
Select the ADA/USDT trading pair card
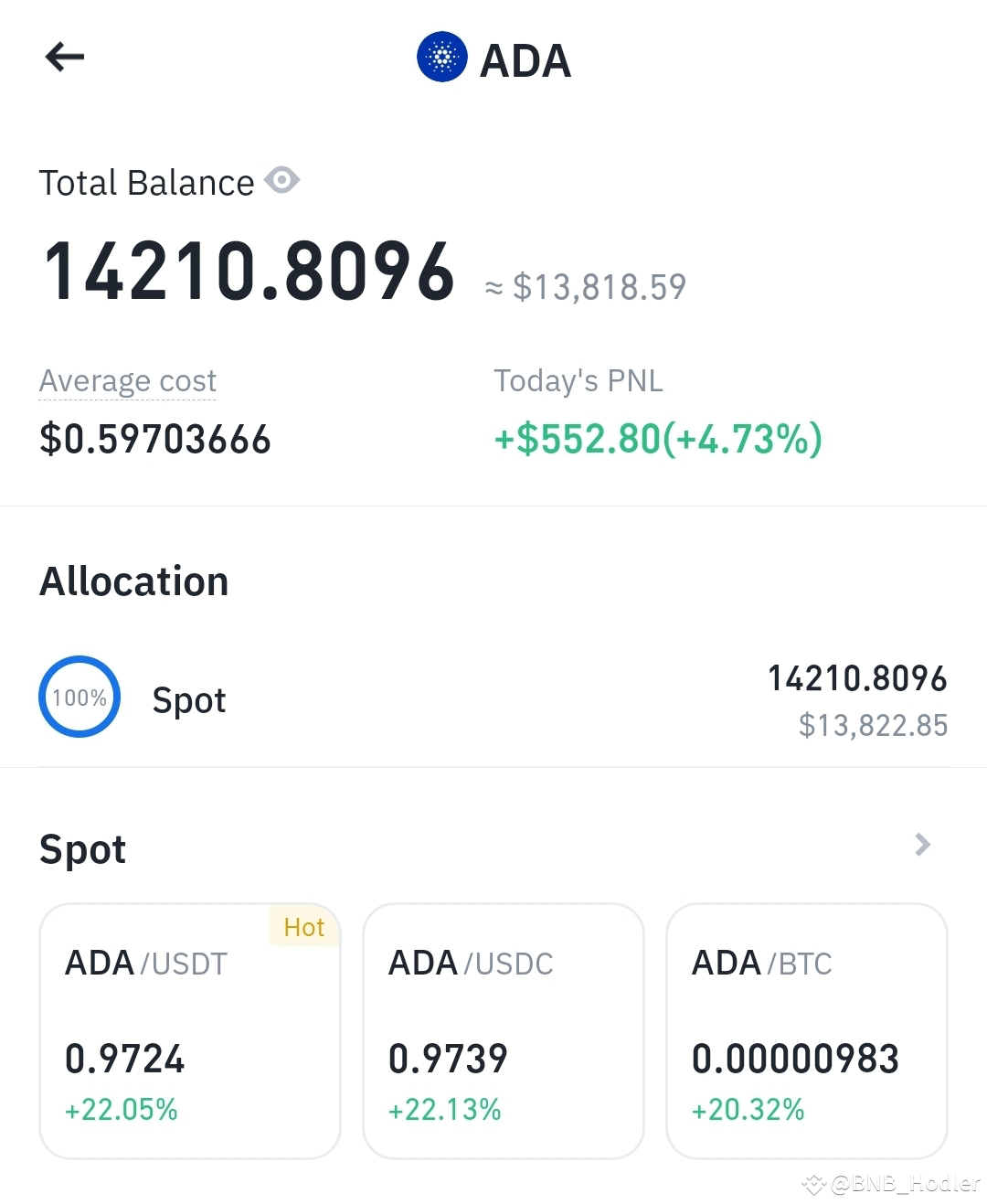pyautogui.click(x=189, y=1028)
